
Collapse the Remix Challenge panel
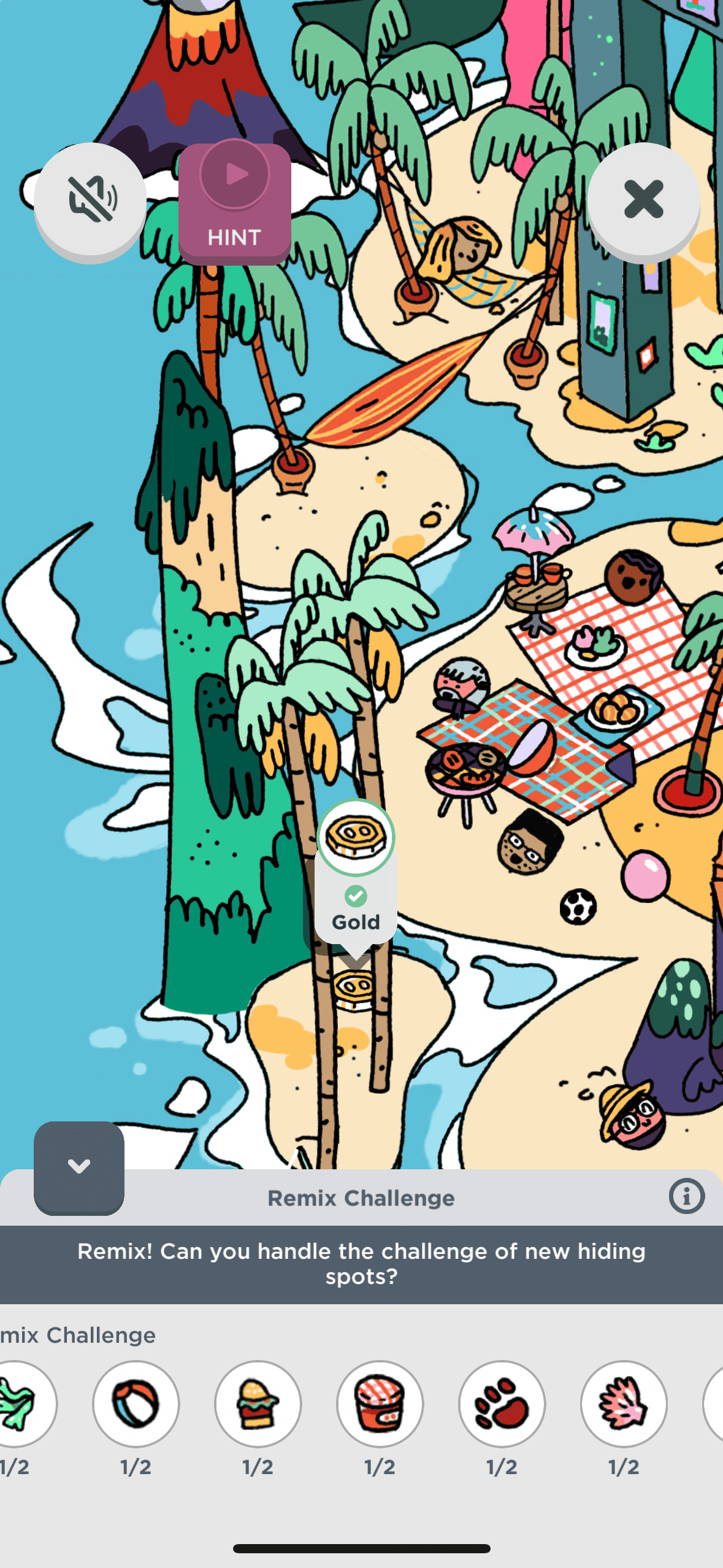[x=79, y=1166]
